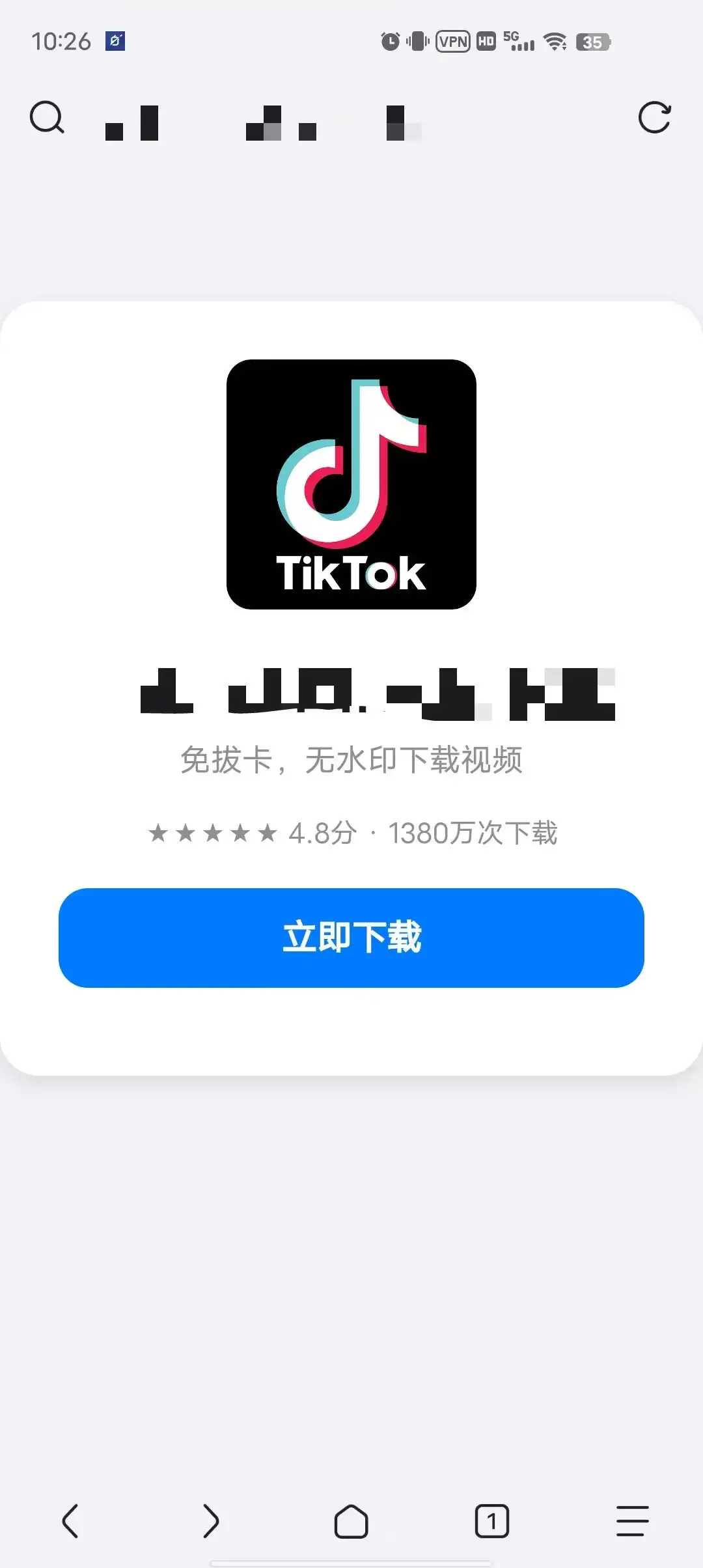703x1568 pixels.
Task: Go back to the previous page
Action: pyautogui.click(x=70, y=1521)
